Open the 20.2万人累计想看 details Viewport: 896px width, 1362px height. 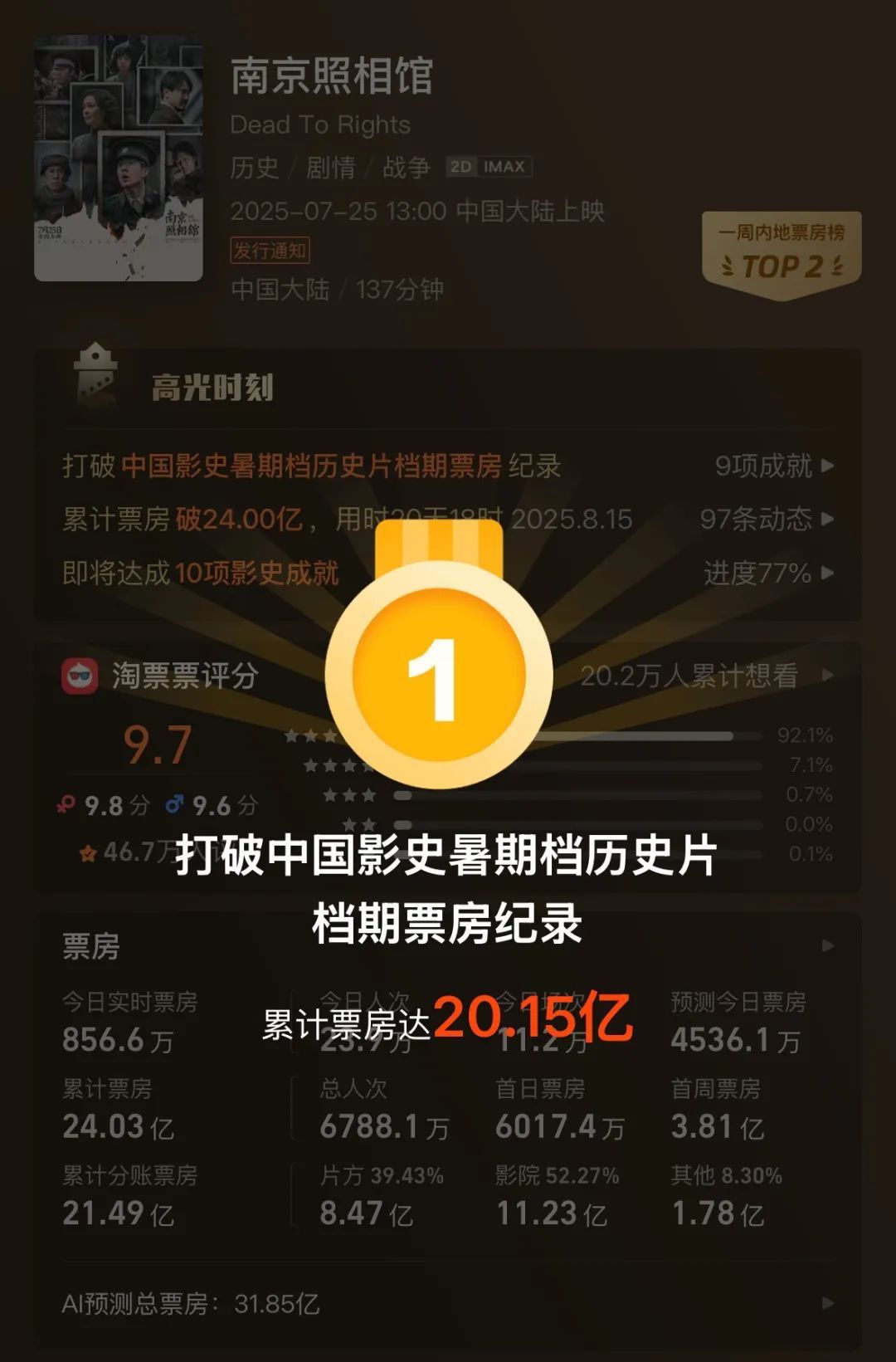[705, 676]
